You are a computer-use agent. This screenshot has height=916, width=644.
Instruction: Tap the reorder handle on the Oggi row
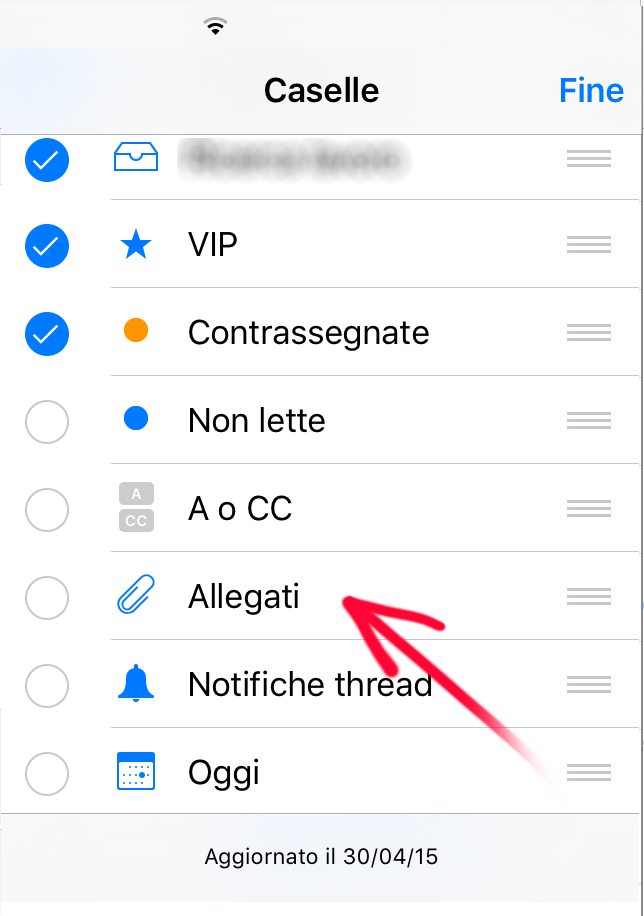tap(588, 773)
